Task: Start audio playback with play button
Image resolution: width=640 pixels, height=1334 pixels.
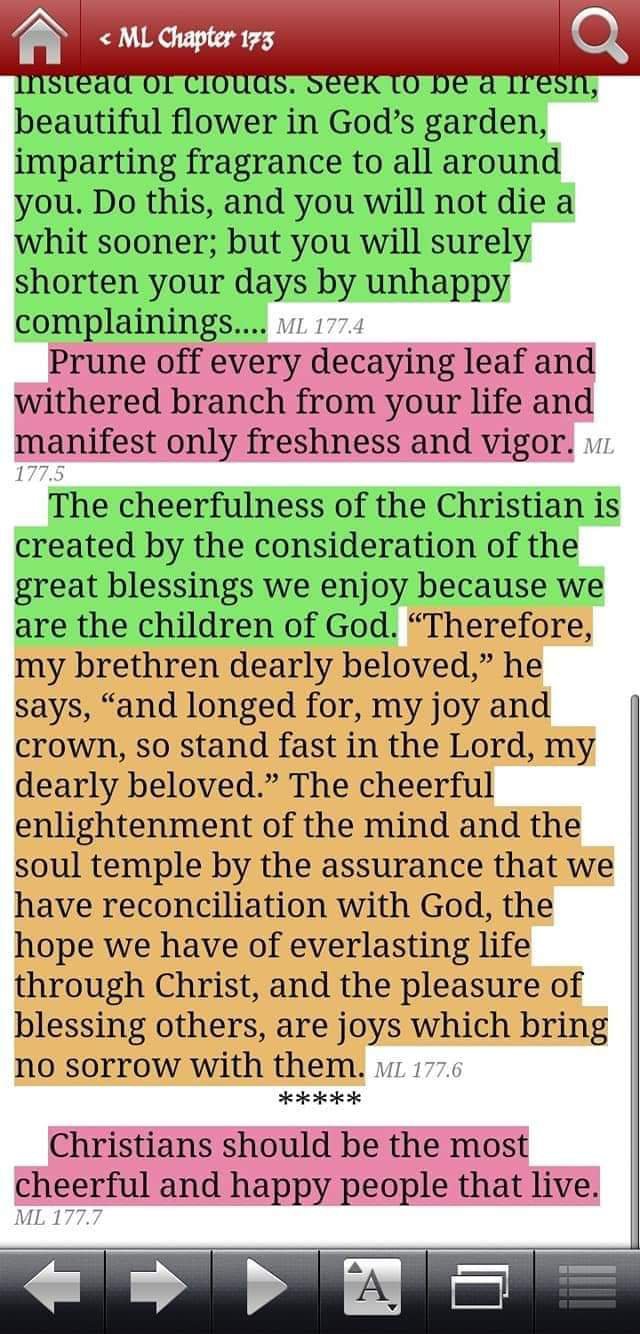Action: coord(265,1289)
